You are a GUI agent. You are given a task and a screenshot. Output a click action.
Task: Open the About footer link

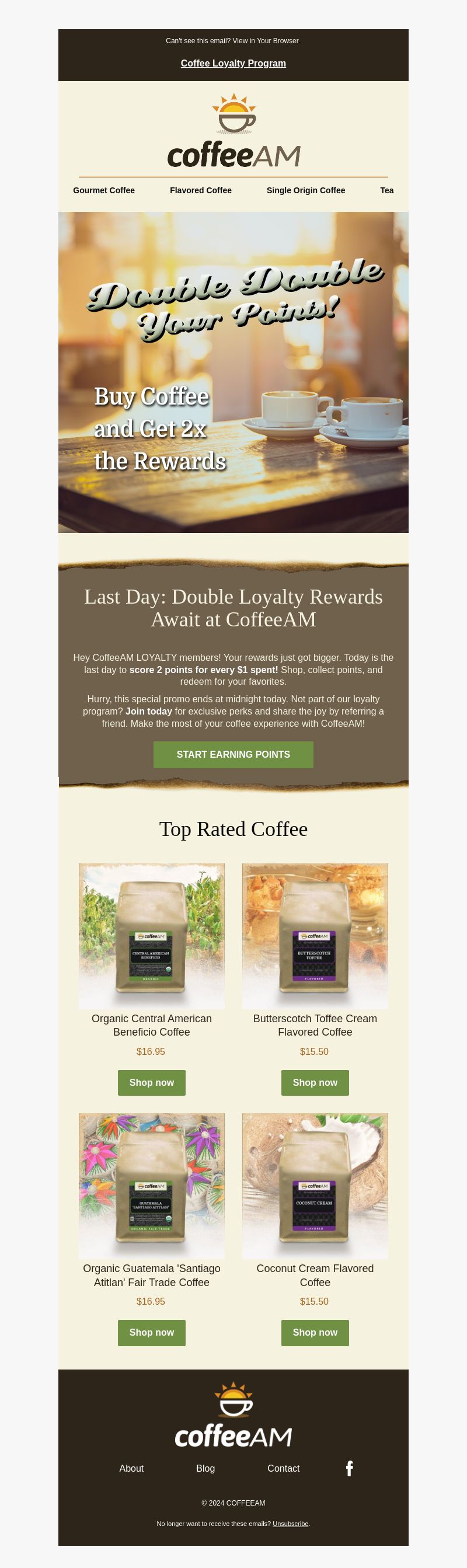pyautogui.click(x=131, y=1468)
